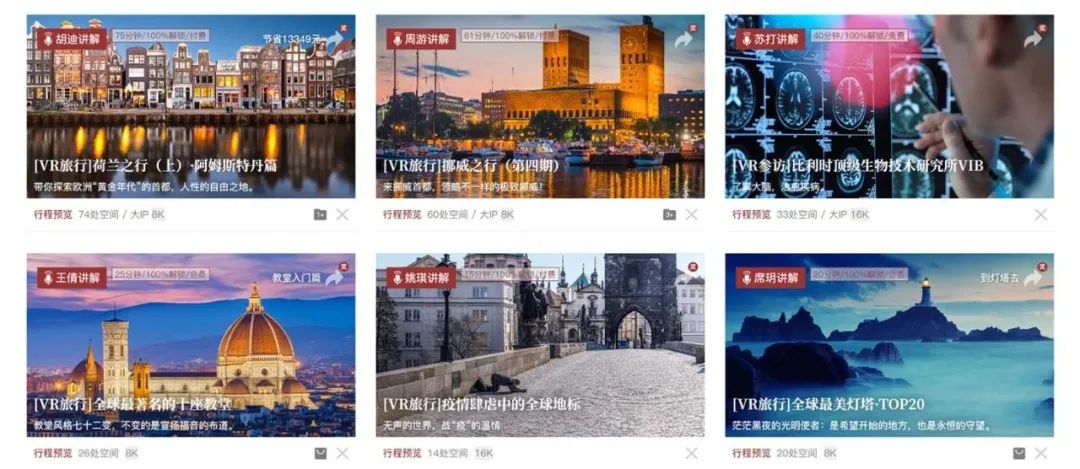Close the 疫情肆虐中的全球地标 card
The image size is (1080, 469).
[x=691, y=453]
